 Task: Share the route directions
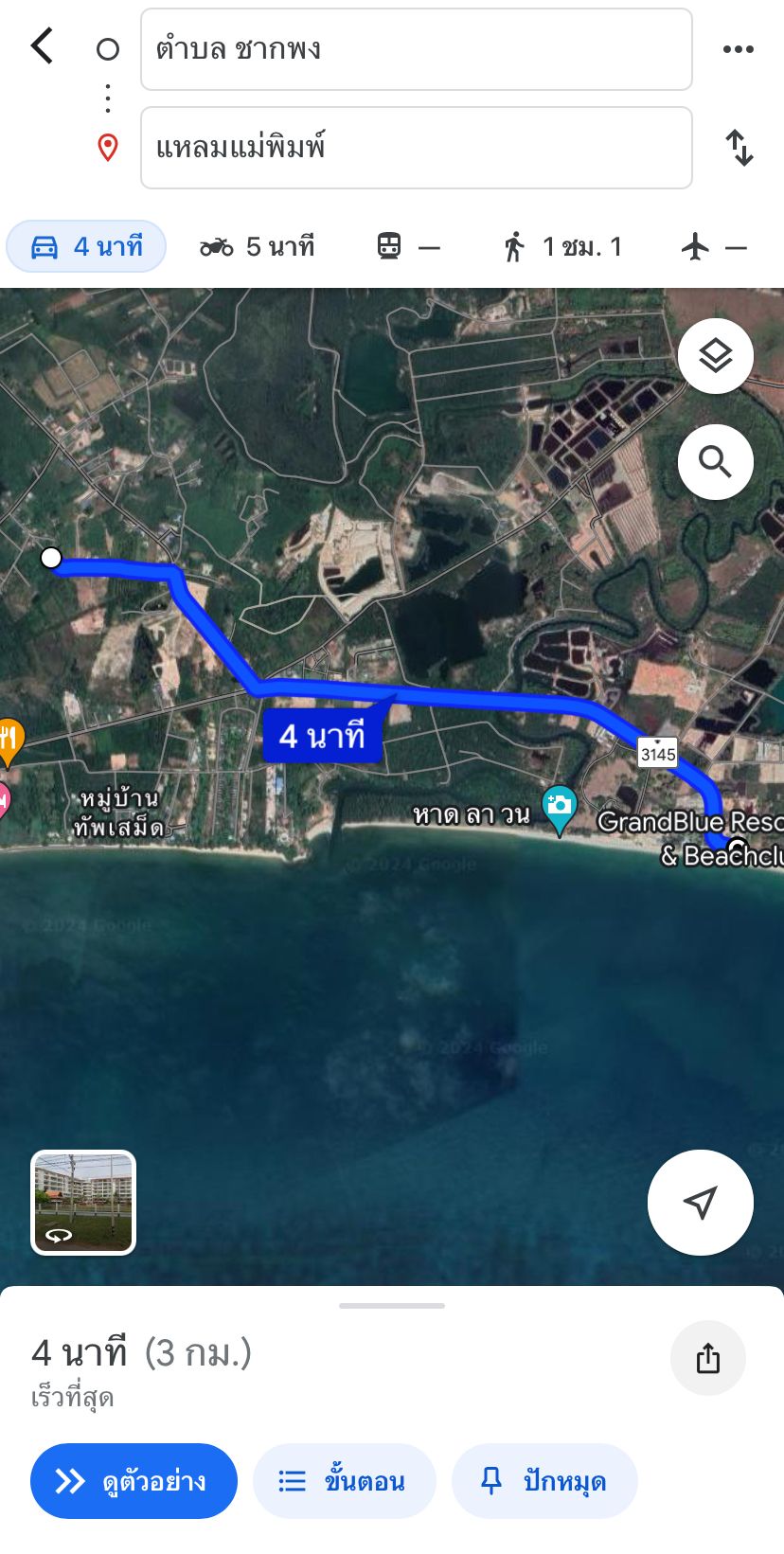click(708, 1358)
